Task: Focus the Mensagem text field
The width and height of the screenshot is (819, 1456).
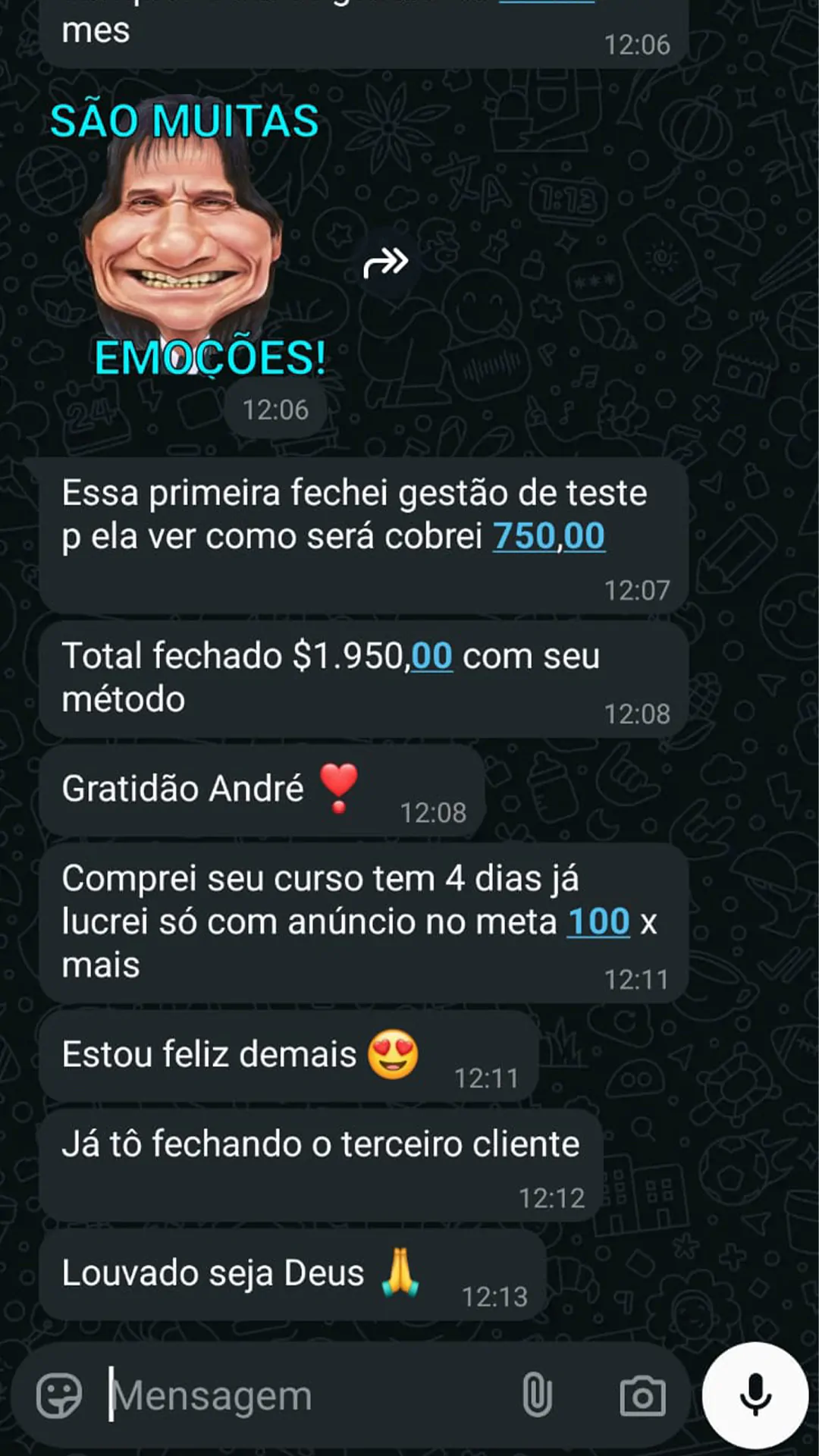Action: tap(303, 1395)
